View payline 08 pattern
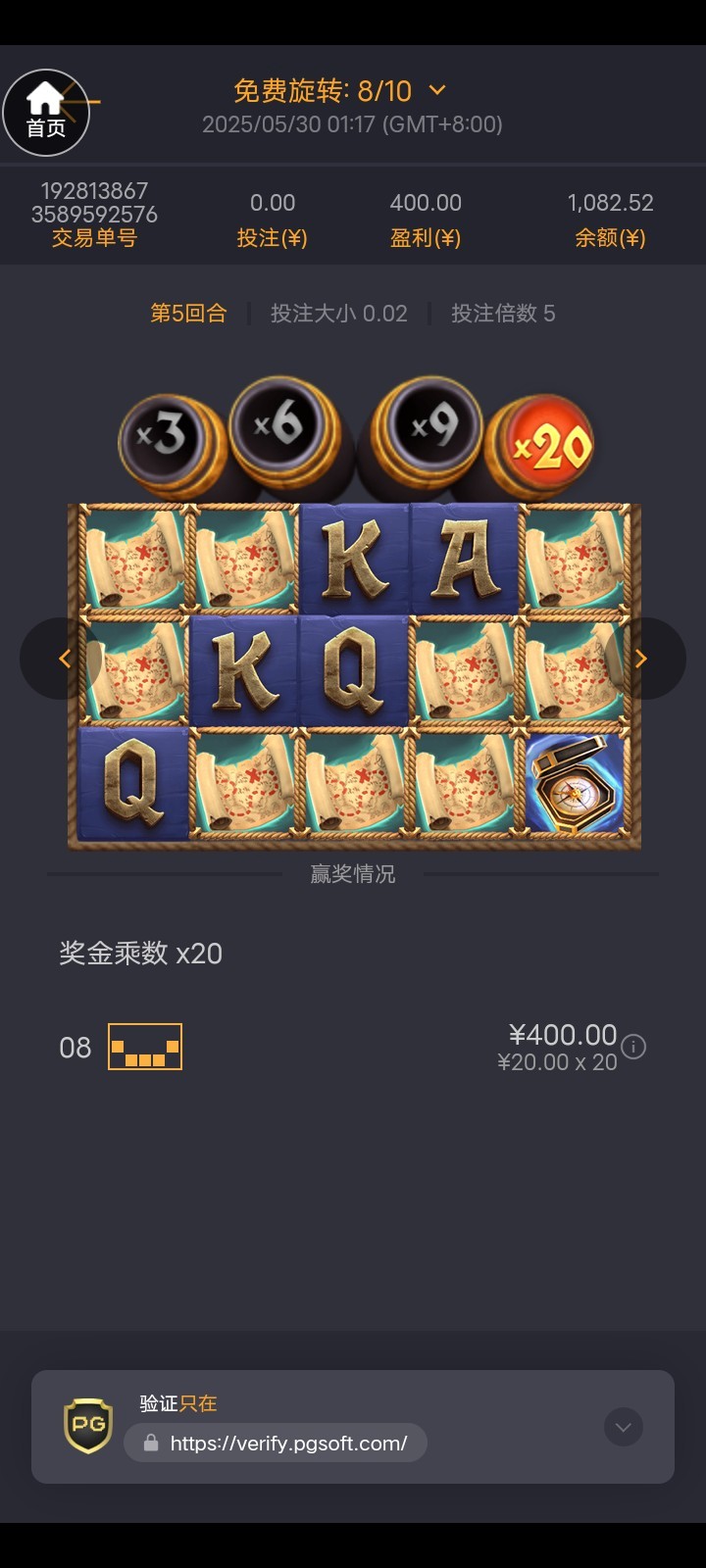This screenshot has height=1568, width=706. coord(145,1047)
